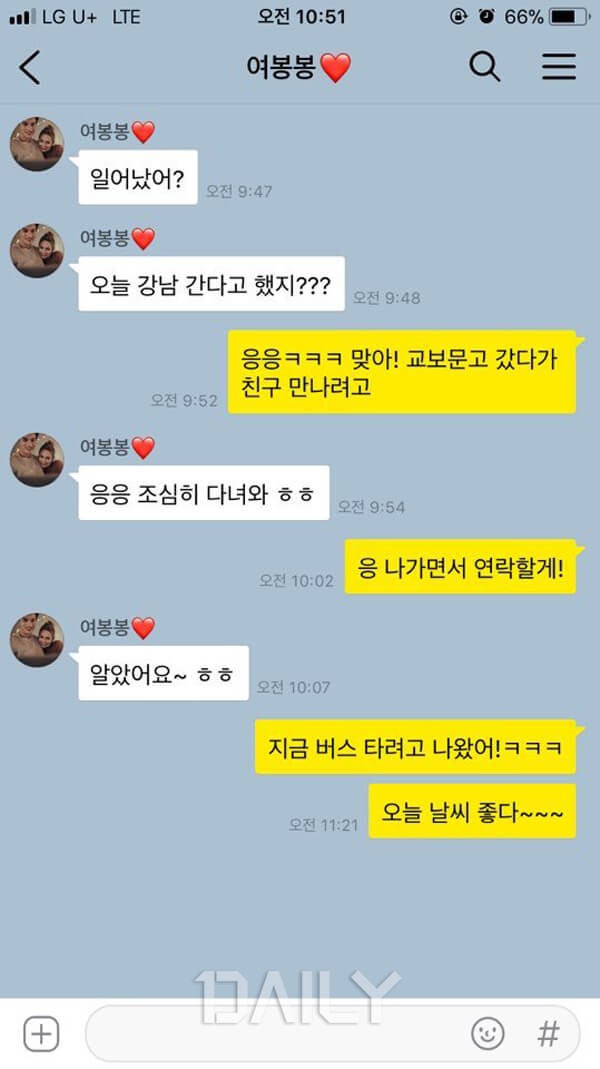This screenshot has width=600, height=1069.
Task: Open the chat room hamburger menu
Action: coord(559,67)
